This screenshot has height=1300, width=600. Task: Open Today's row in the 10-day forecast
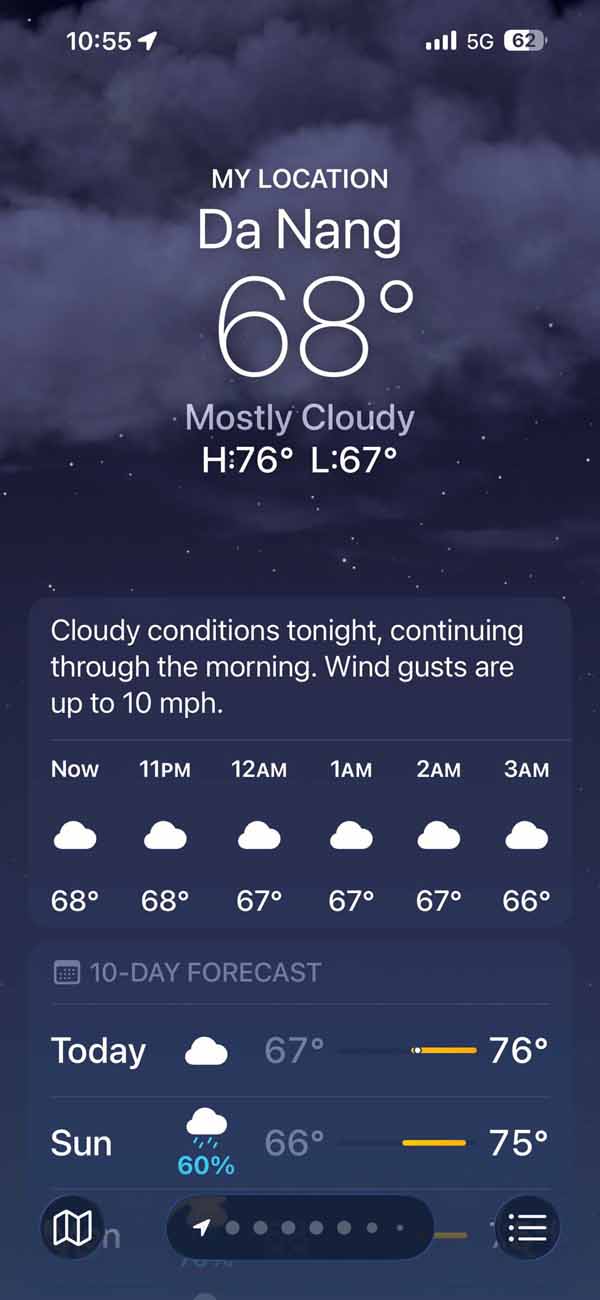coord(300,1050)
